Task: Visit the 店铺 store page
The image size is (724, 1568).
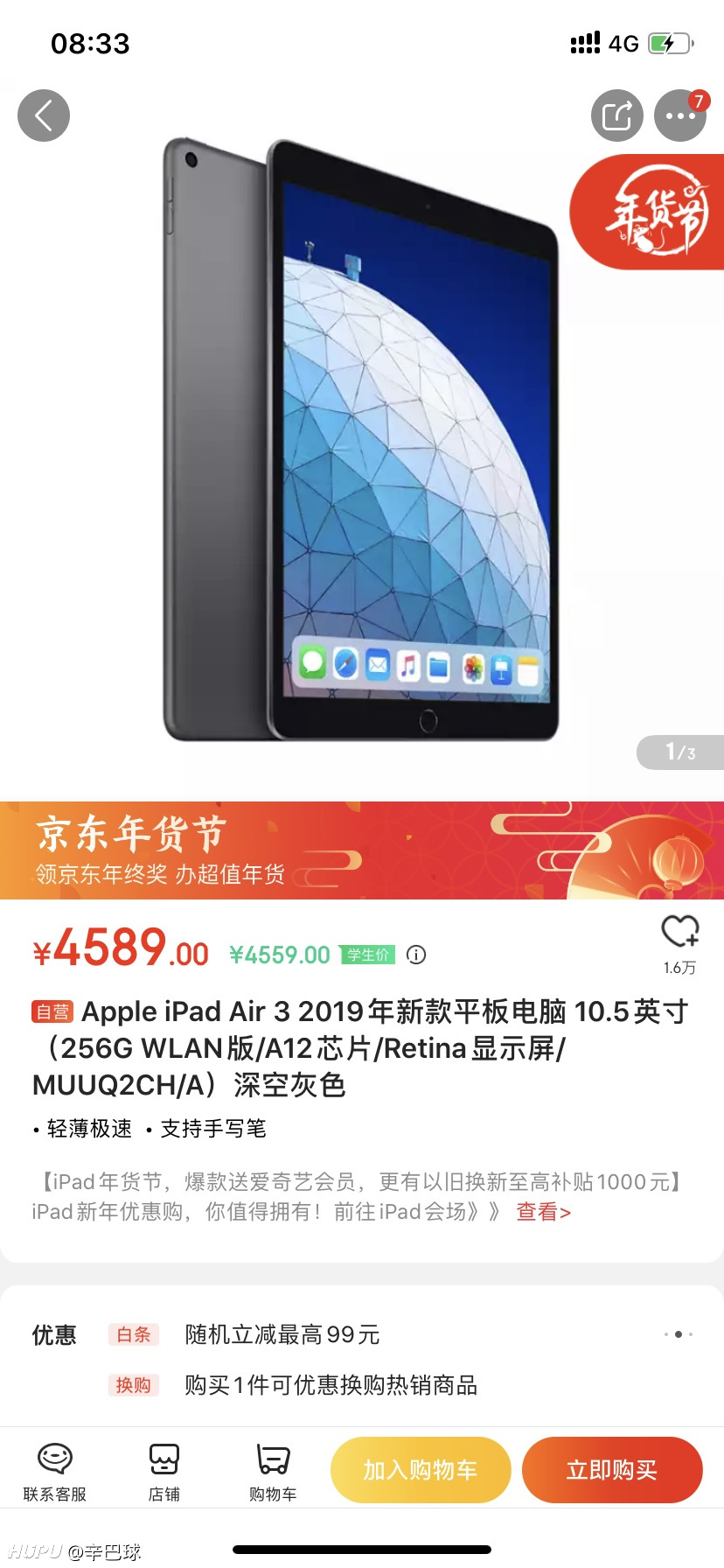Action: click(x=164, y=1472)
